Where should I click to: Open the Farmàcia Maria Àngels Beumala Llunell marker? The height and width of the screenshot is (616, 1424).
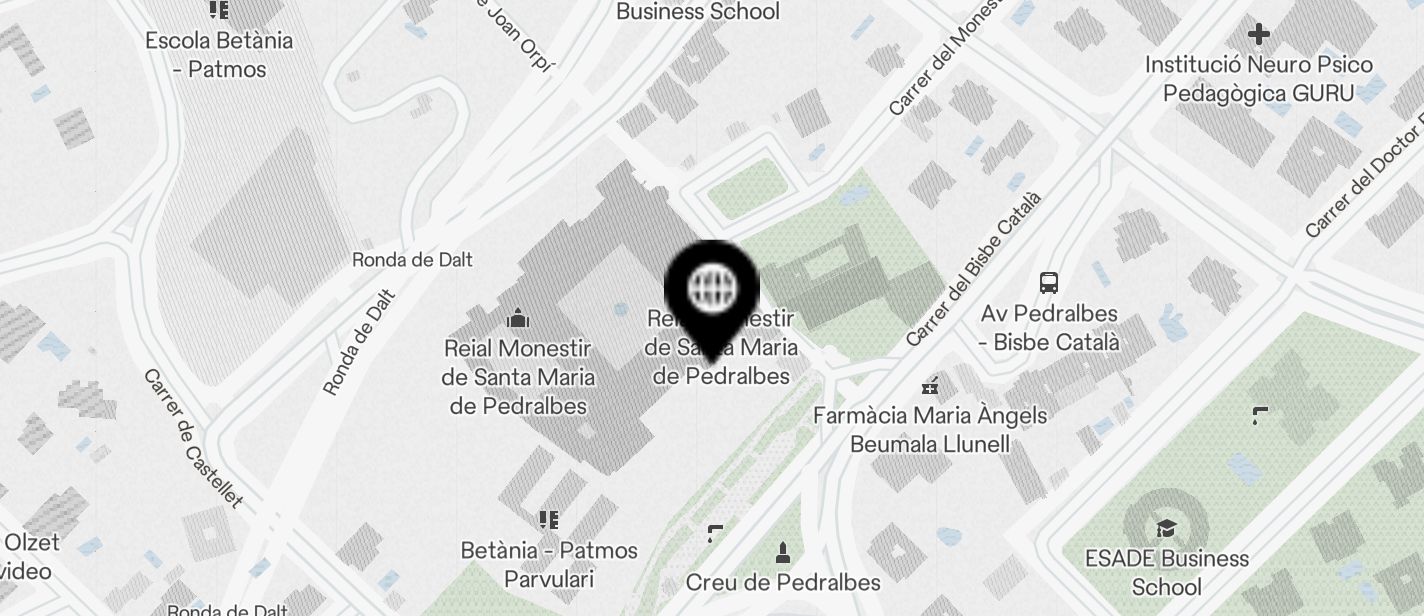tap(930, 386)
